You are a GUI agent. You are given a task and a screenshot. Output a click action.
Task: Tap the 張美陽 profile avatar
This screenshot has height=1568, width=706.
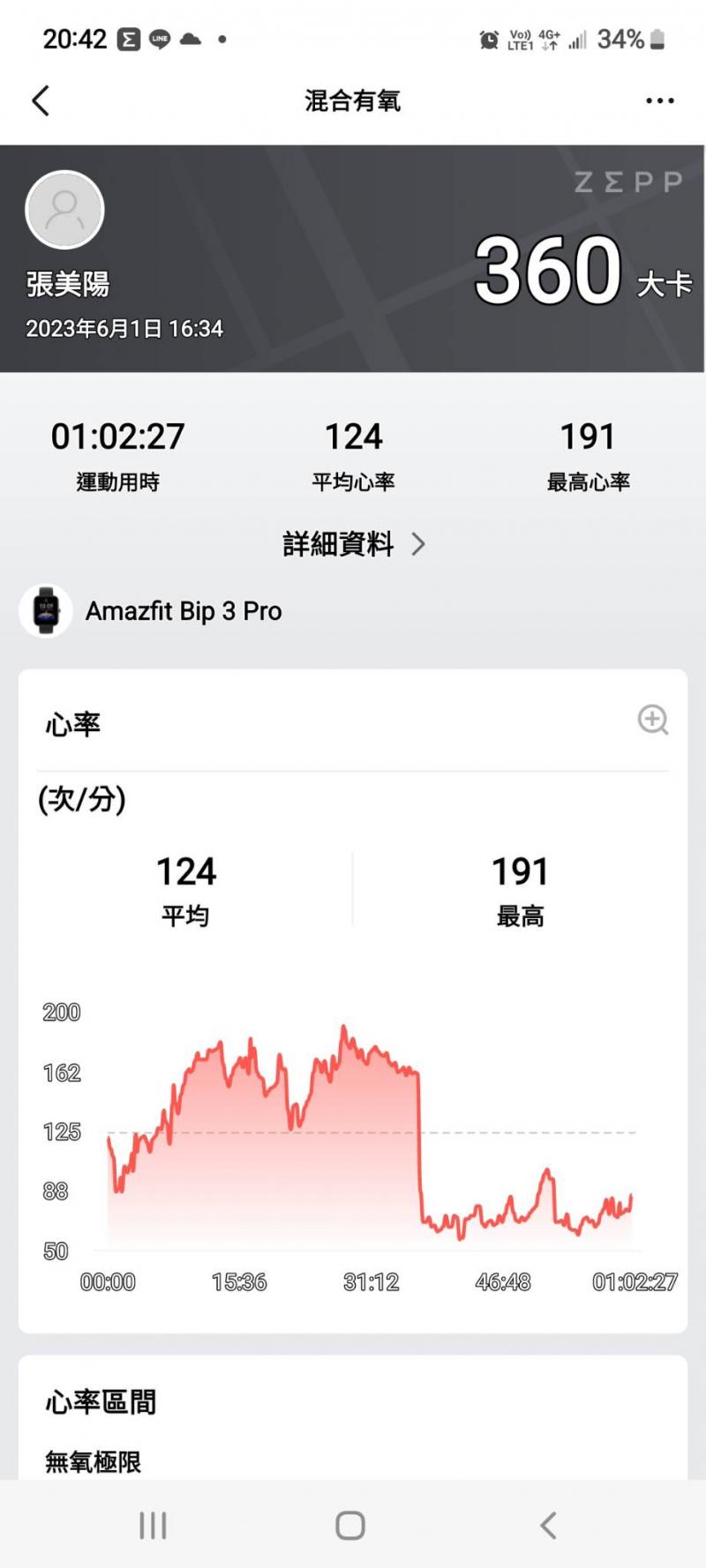pos(64,211)
